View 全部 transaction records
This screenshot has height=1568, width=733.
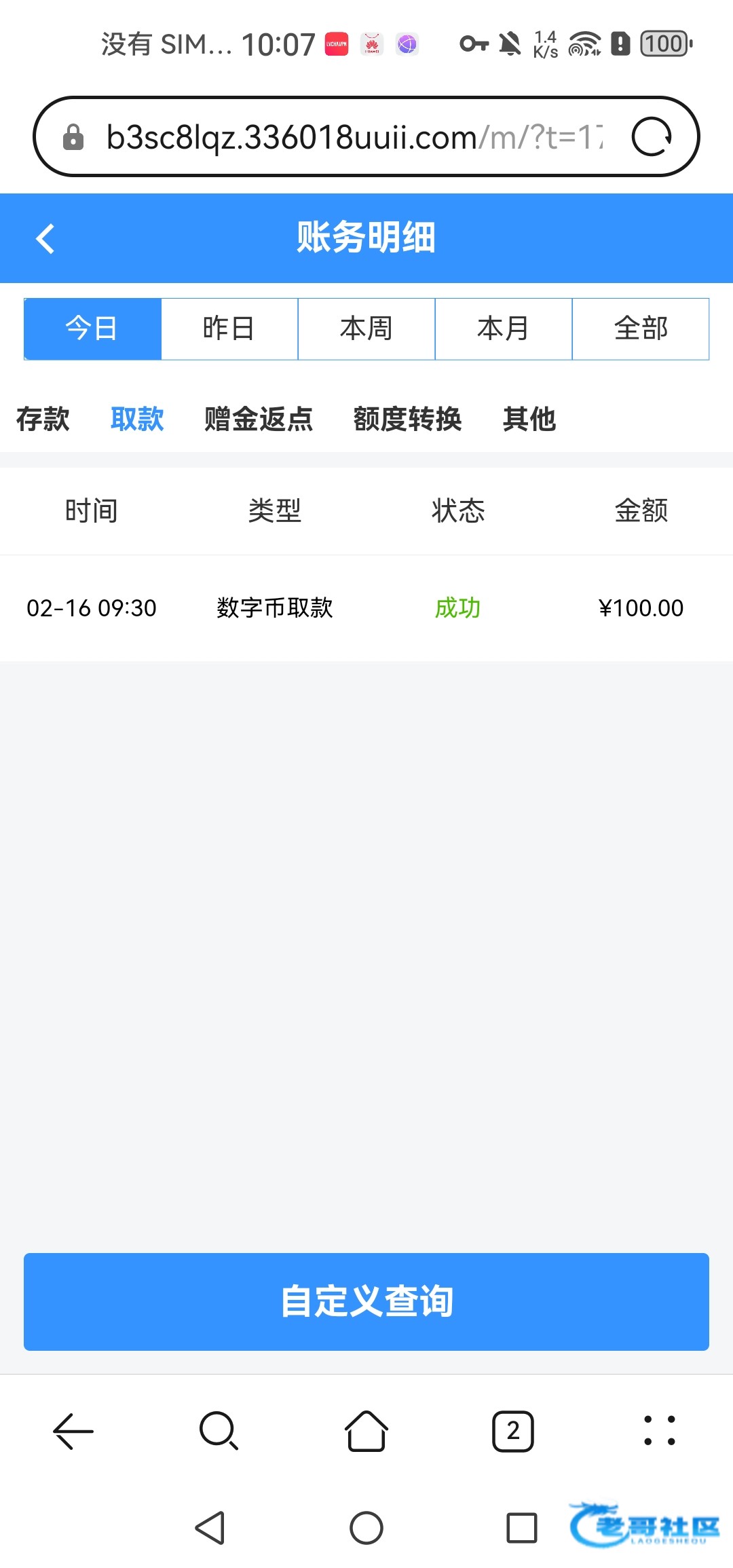click(641, 329)
